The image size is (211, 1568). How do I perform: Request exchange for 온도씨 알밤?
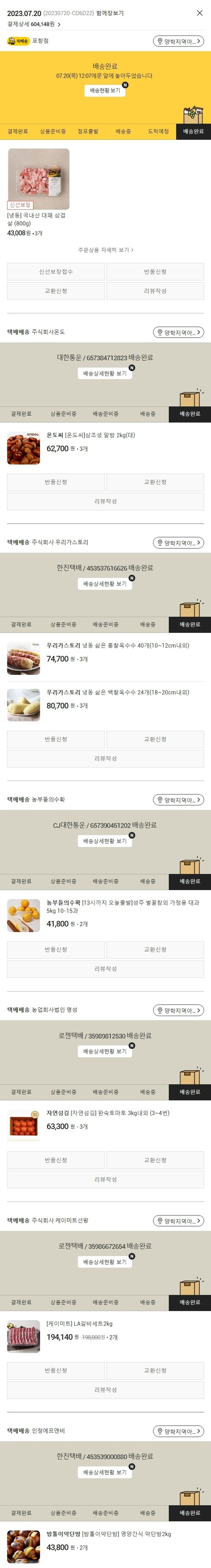155,482
